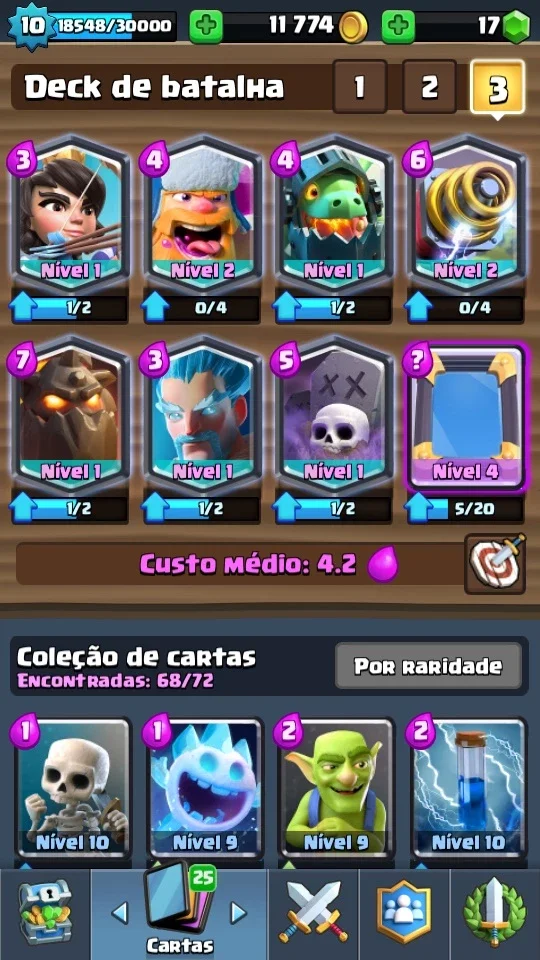Switch to battle deck 2

coord(429,87)
